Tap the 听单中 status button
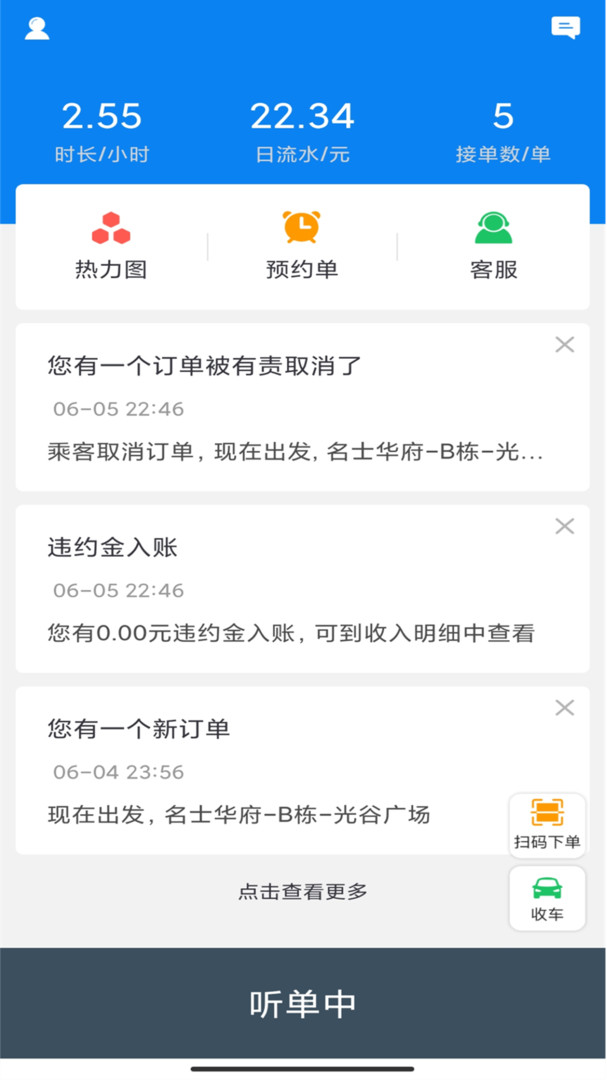 click(x=303, y=1003)
